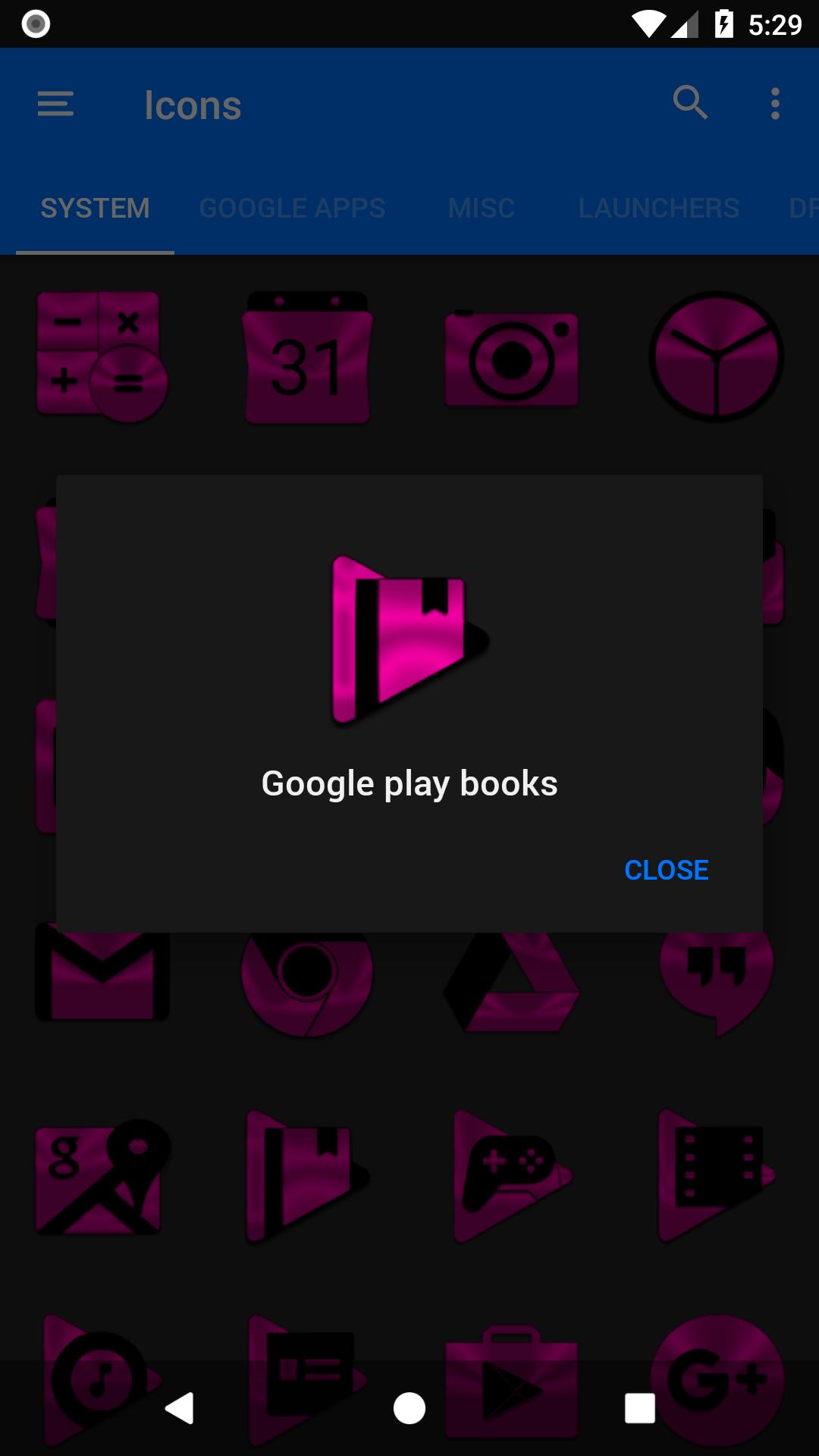
Task: Switch to the Google Apps tab
Action: [x=292, y=208]
